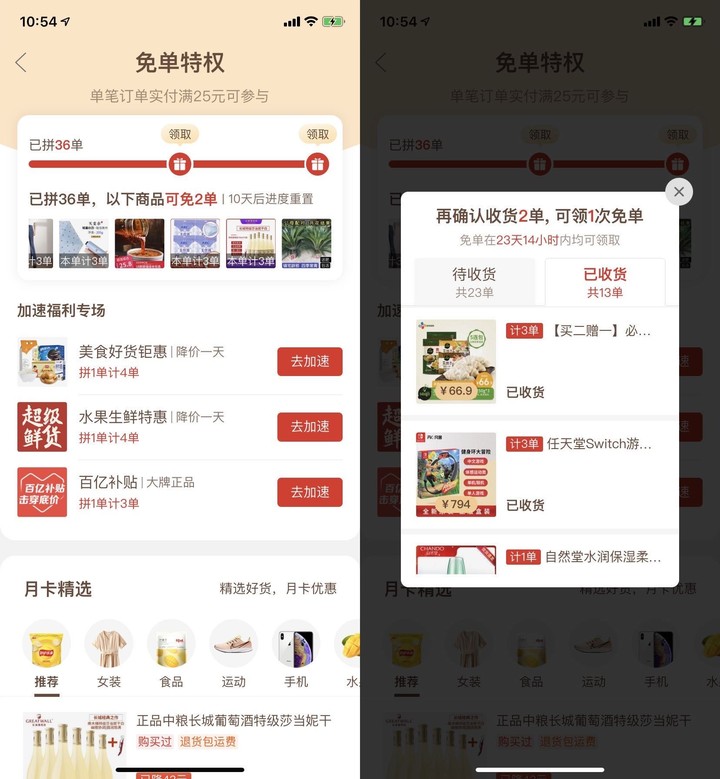The image size is (720, 779).
Task: Tap 去加速 for 美食好货钜惠
Action: click(x=309, y=361)
